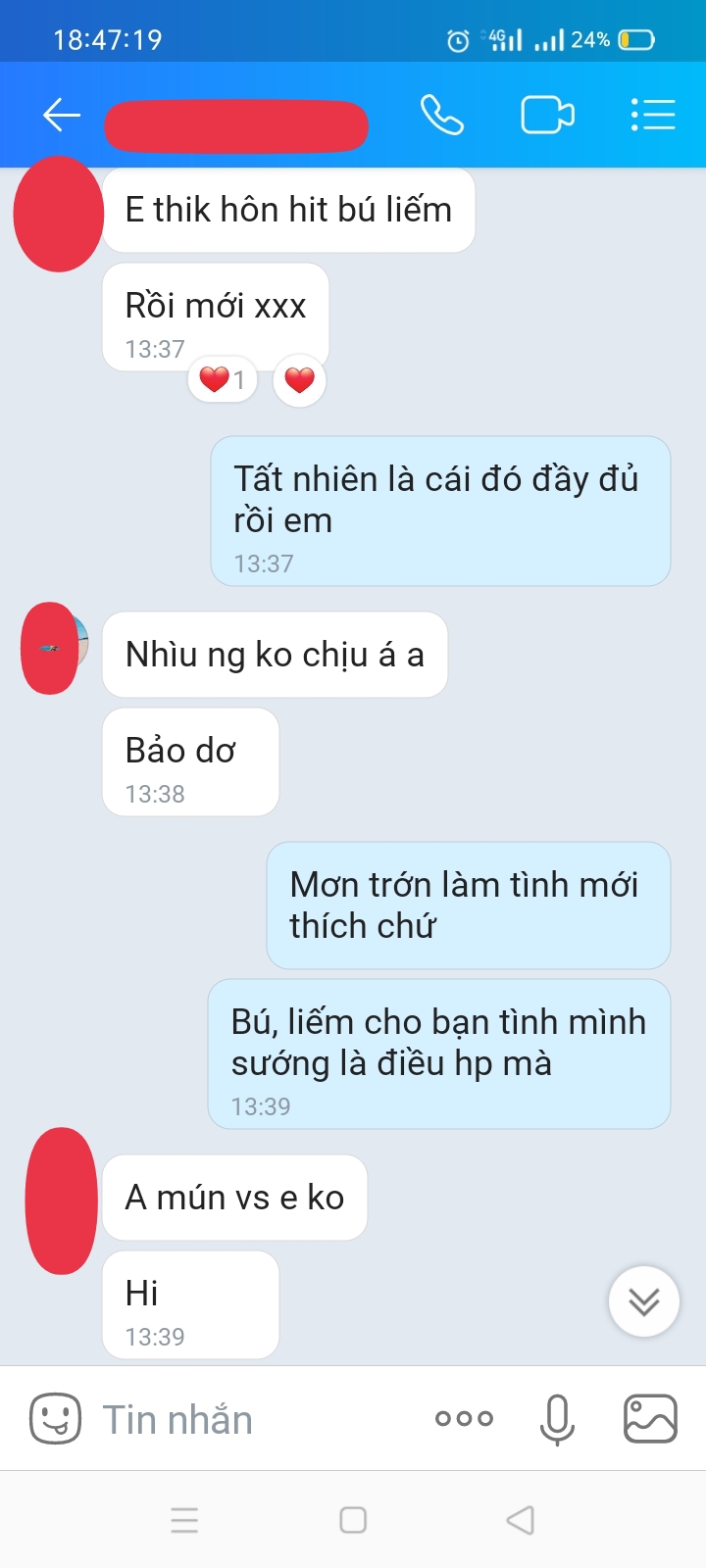
Task: Open the image gallery picker
Action: pos(650,1419)
